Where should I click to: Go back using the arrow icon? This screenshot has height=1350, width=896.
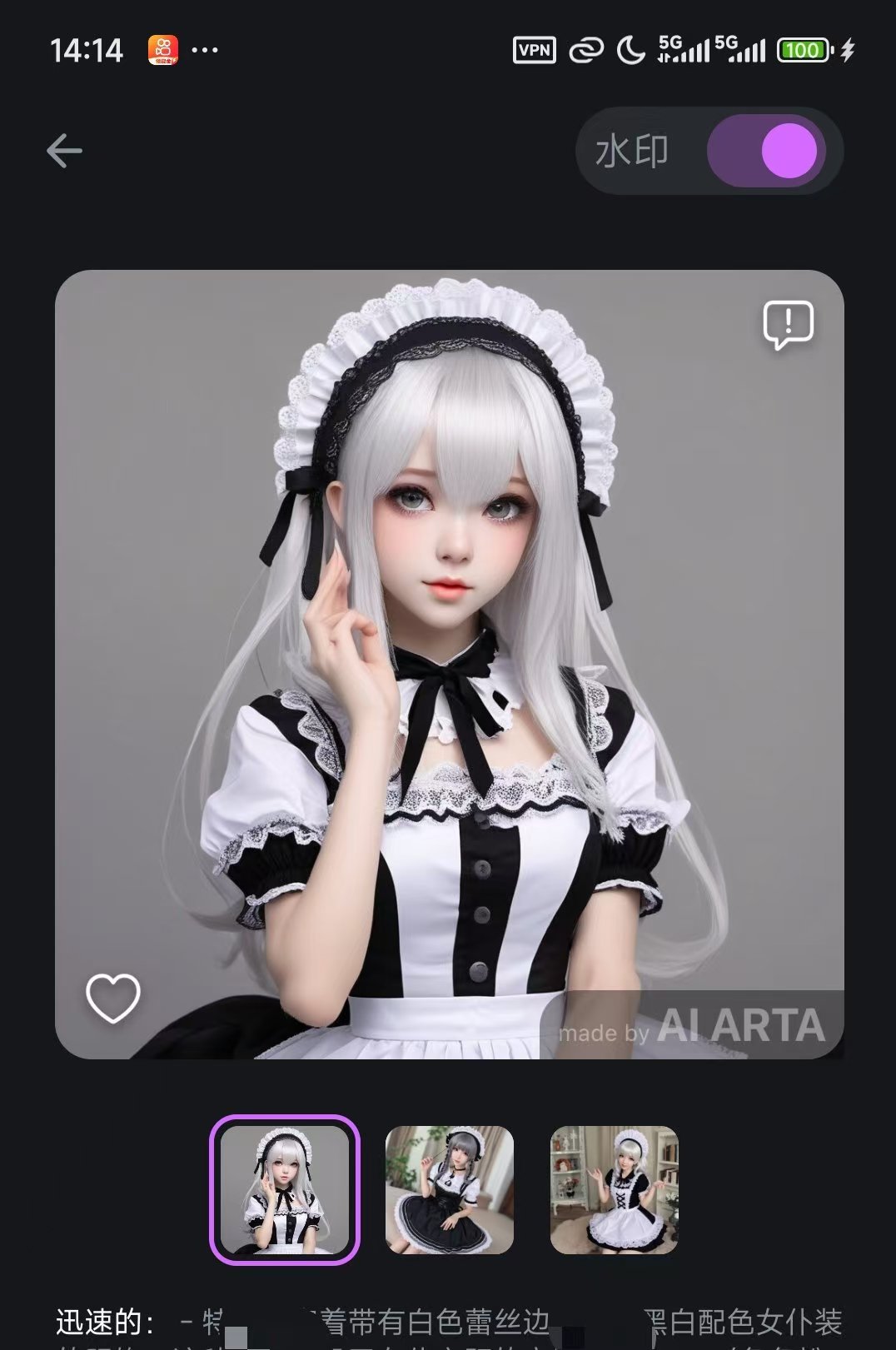coord(64,151)
